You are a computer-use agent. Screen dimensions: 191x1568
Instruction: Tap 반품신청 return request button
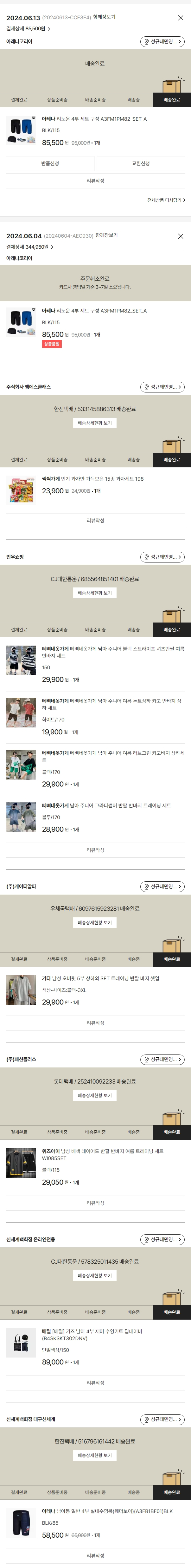(x=50, y=163)
